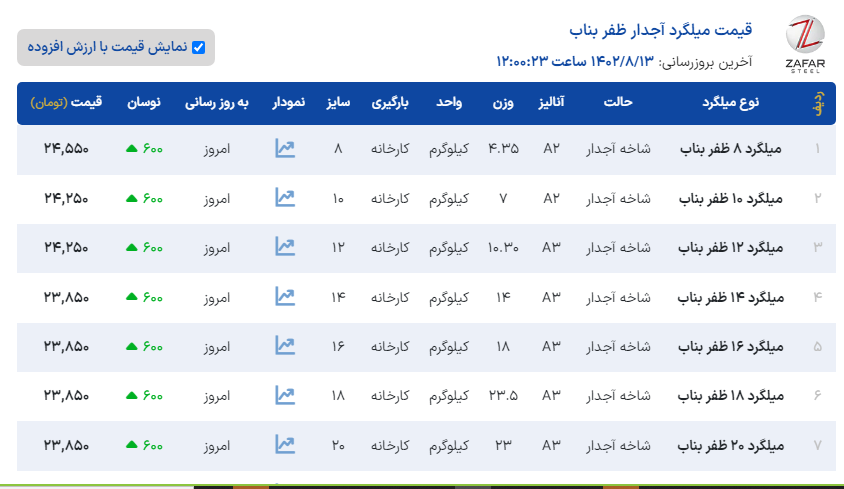Open the price chart for میلگرد ۱۸ ظفر بناب
Screen dimensions: 844x489
(285, 395)
